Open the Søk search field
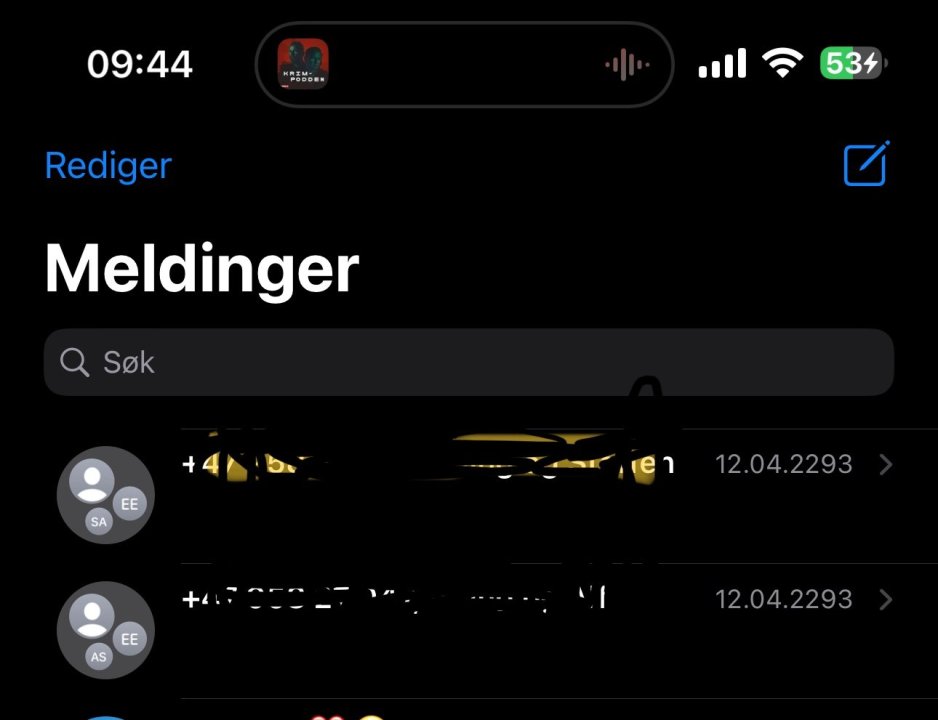 [468, 362]
